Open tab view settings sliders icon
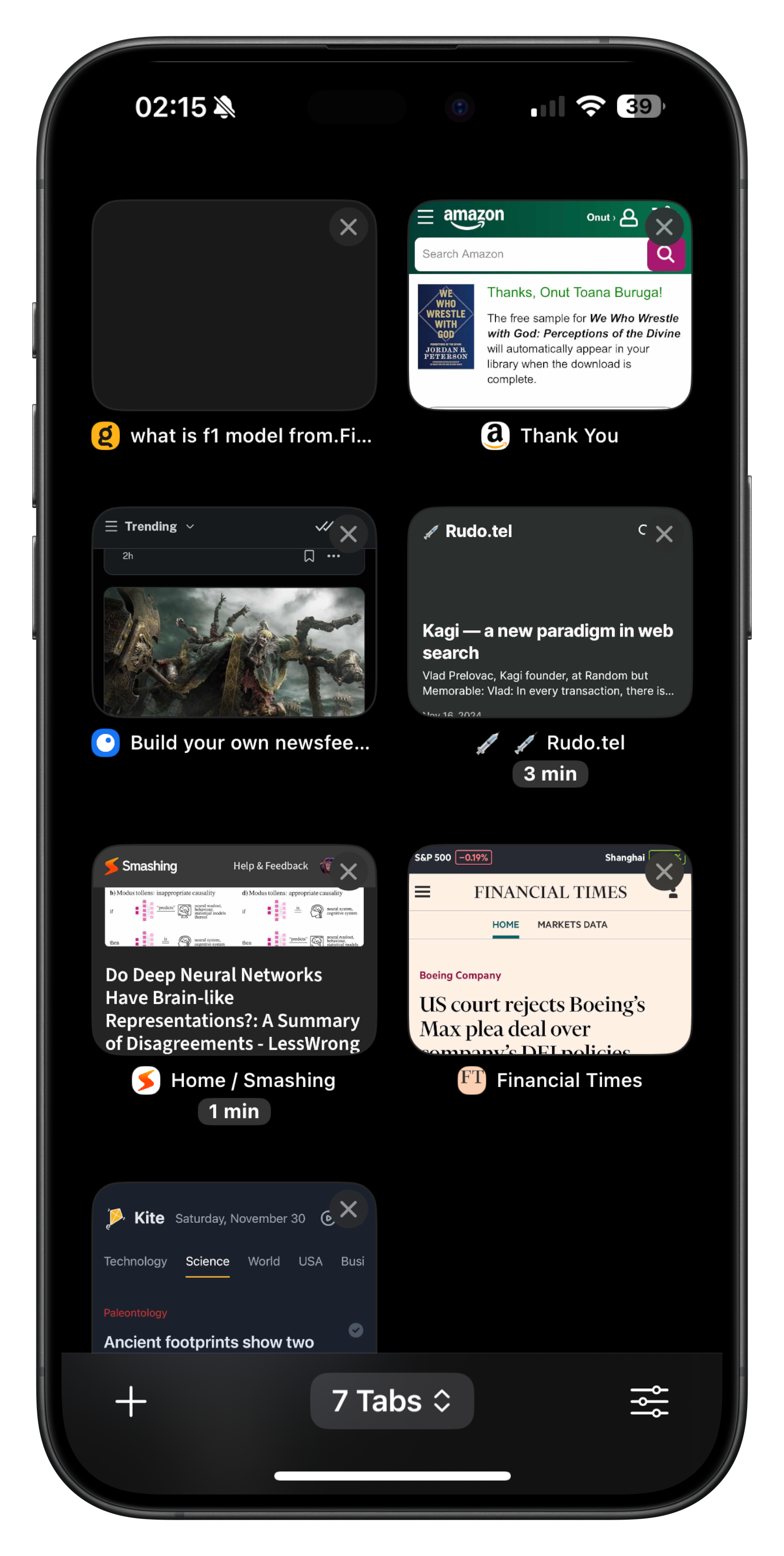Viewport: 784px width, 1556px height. click(x=649, y=1401)
